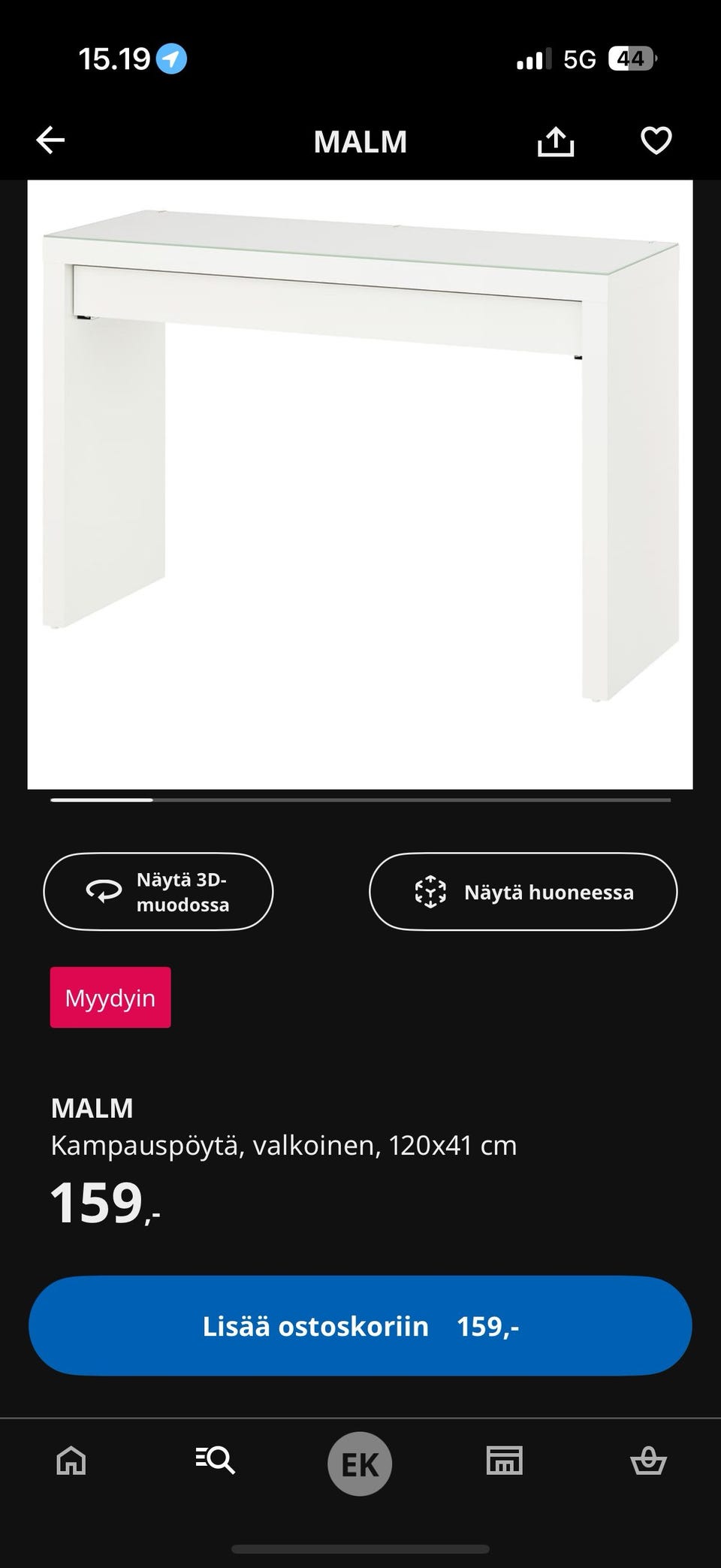Screen dimensions: 721x1568
Task: Select the MALM title in the header
Action: [359, 141]
